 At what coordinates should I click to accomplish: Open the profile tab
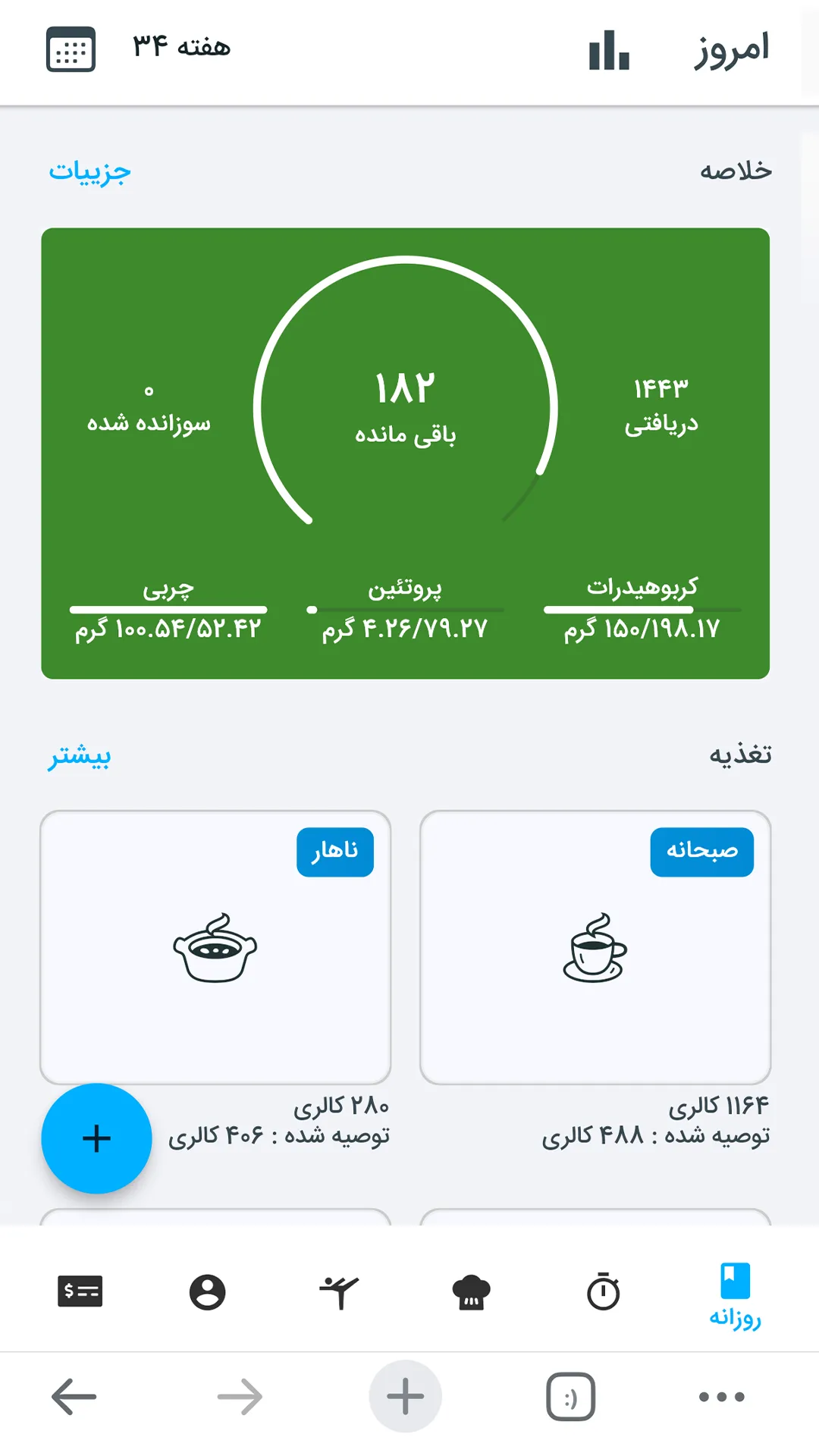coord(207,1292)
